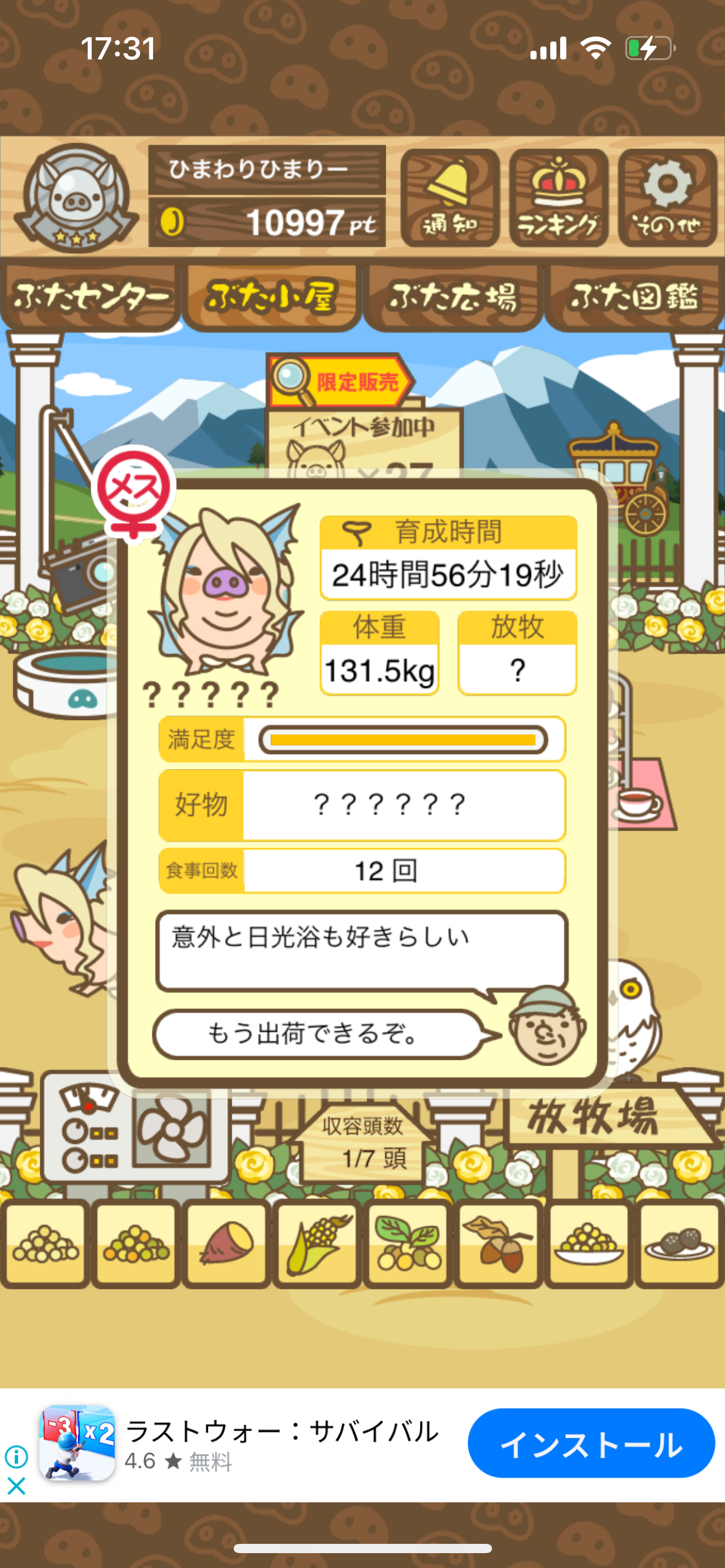Switch to the ぶたセンター tab

click(91, 297)
